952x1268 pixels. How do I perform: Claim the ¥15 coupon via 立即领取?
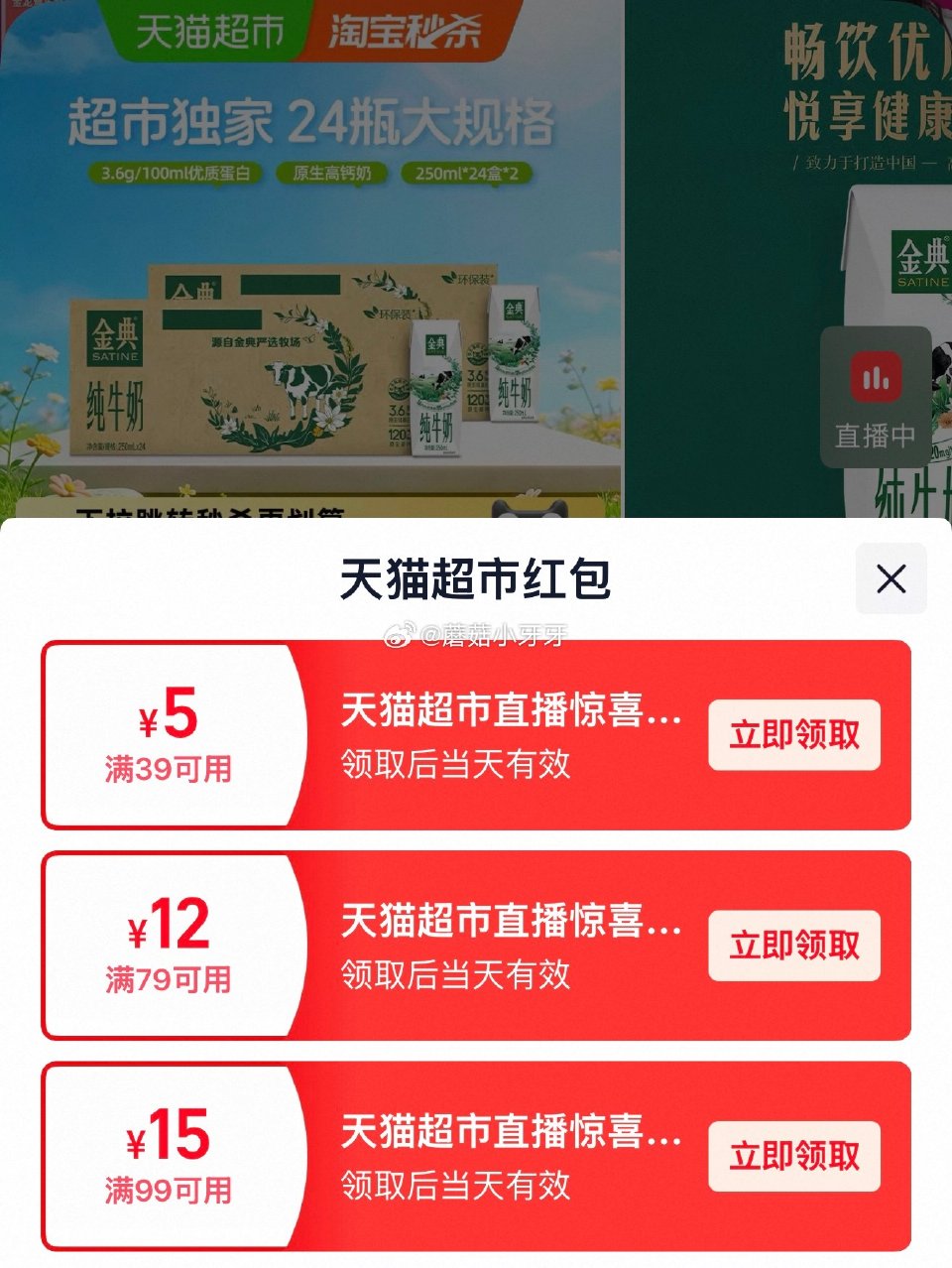coord(794,1156)
